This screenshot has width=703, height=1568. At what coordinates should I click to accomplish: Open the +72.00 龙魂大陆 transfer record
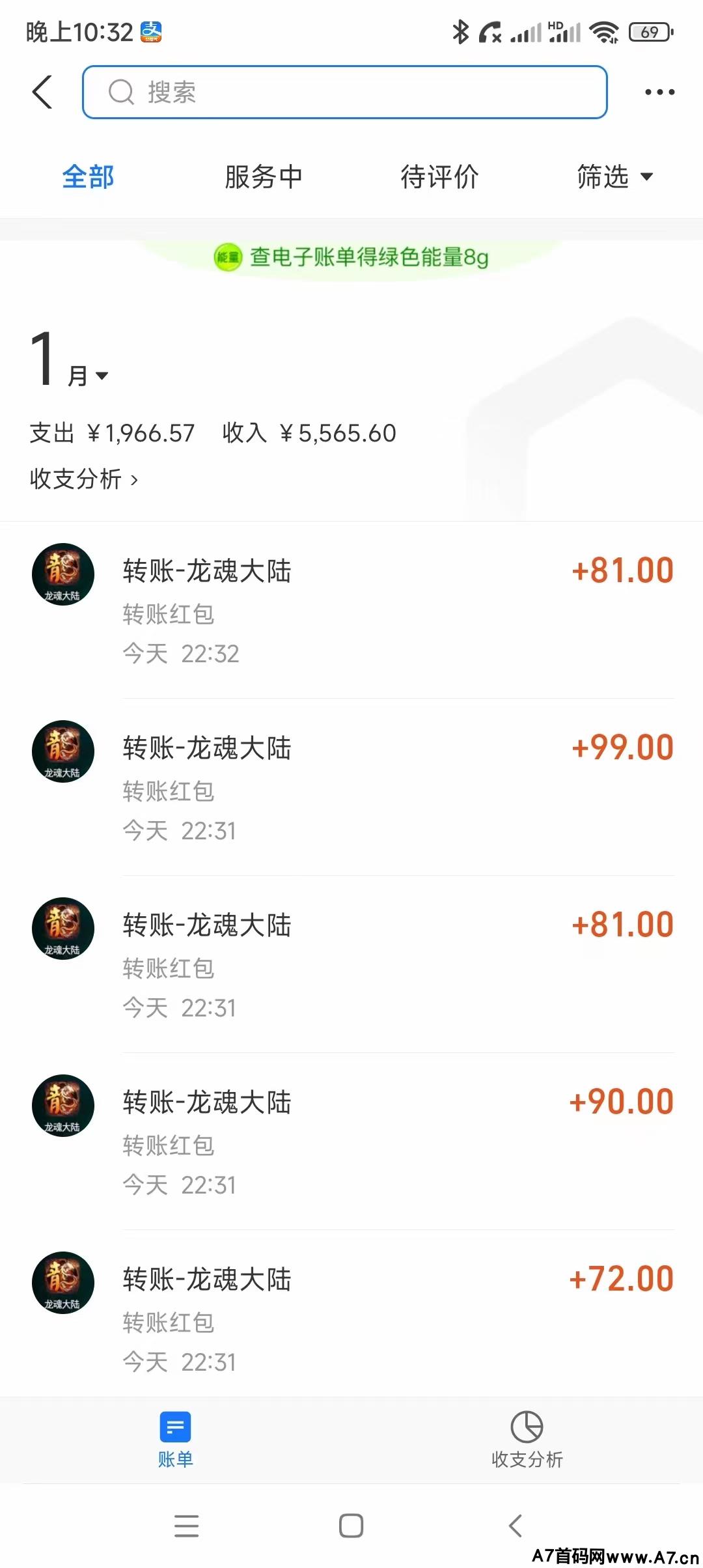click(x=351, y=1319)
